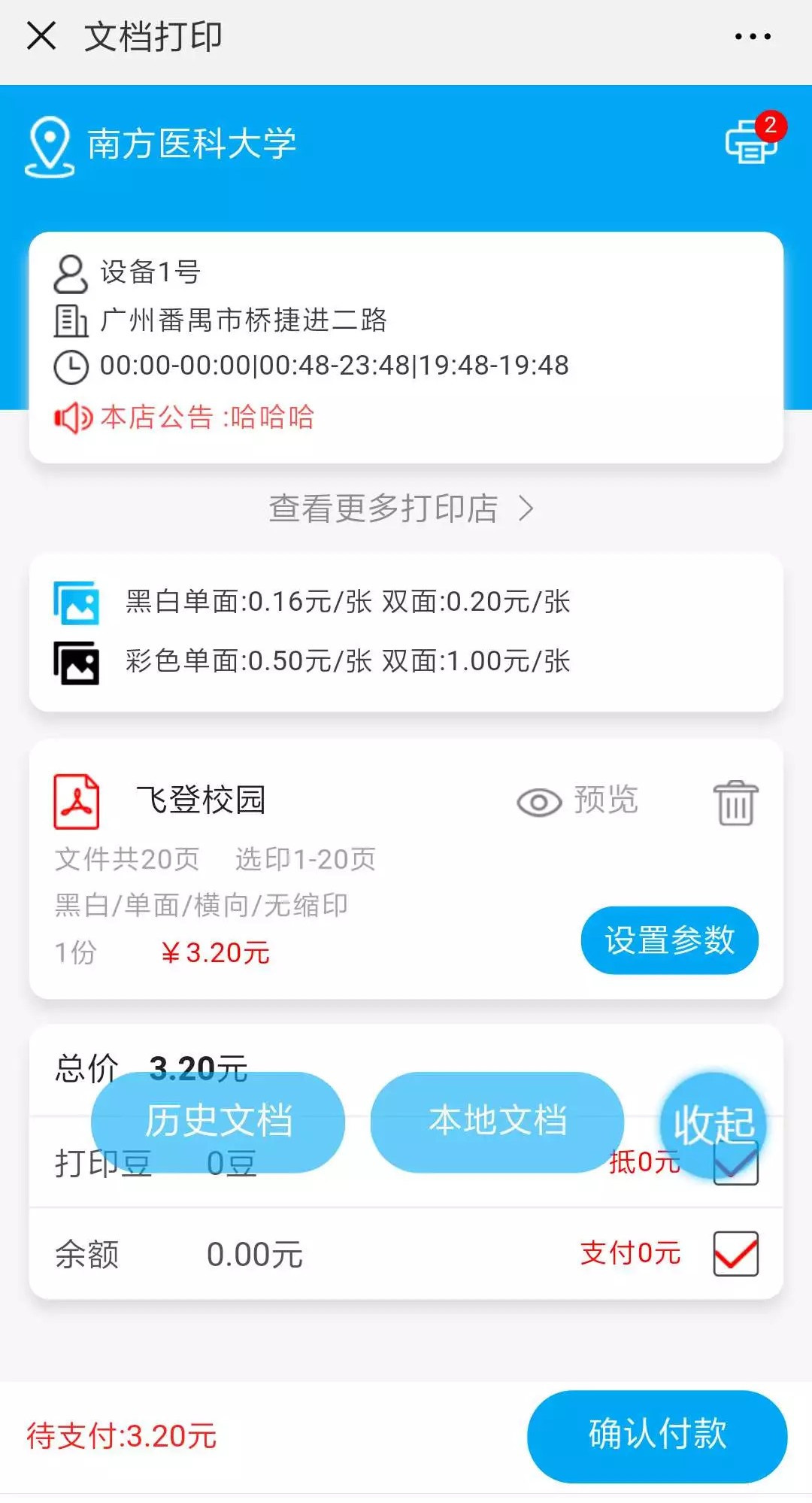This screenshot has width=812, height=1503.
Task: Select a file from 本地文档
Action: pos(497,1122)
